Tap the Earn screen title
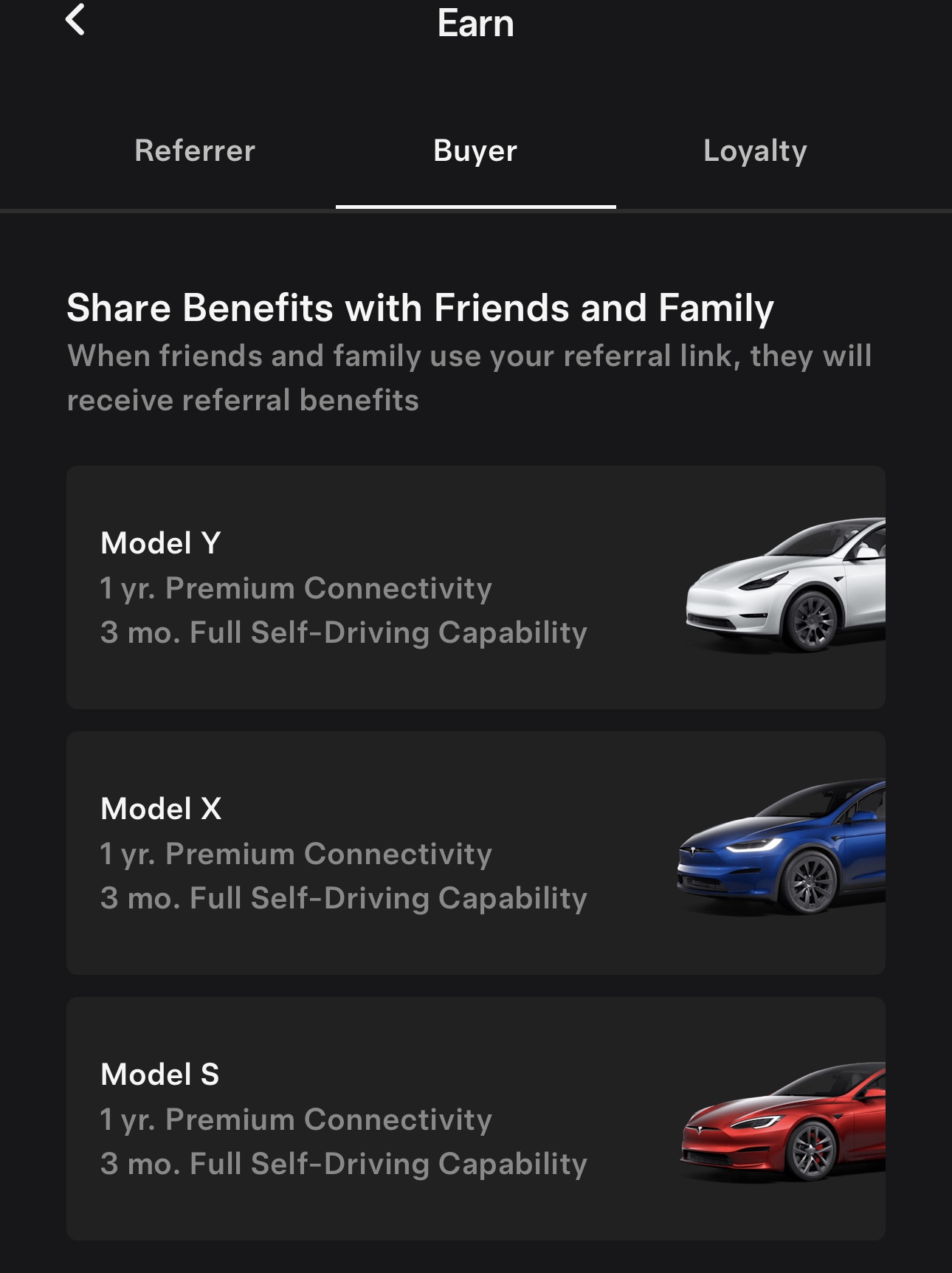 click(475, 22)
